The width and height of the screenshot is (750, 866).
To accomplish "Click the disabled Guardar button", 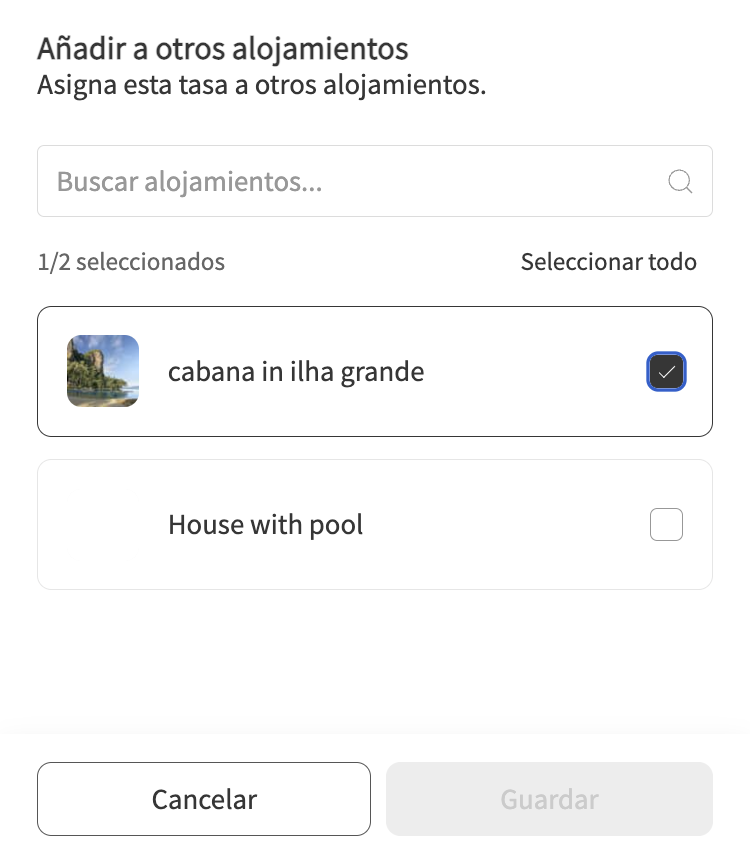I will click(x=548, y=798).
